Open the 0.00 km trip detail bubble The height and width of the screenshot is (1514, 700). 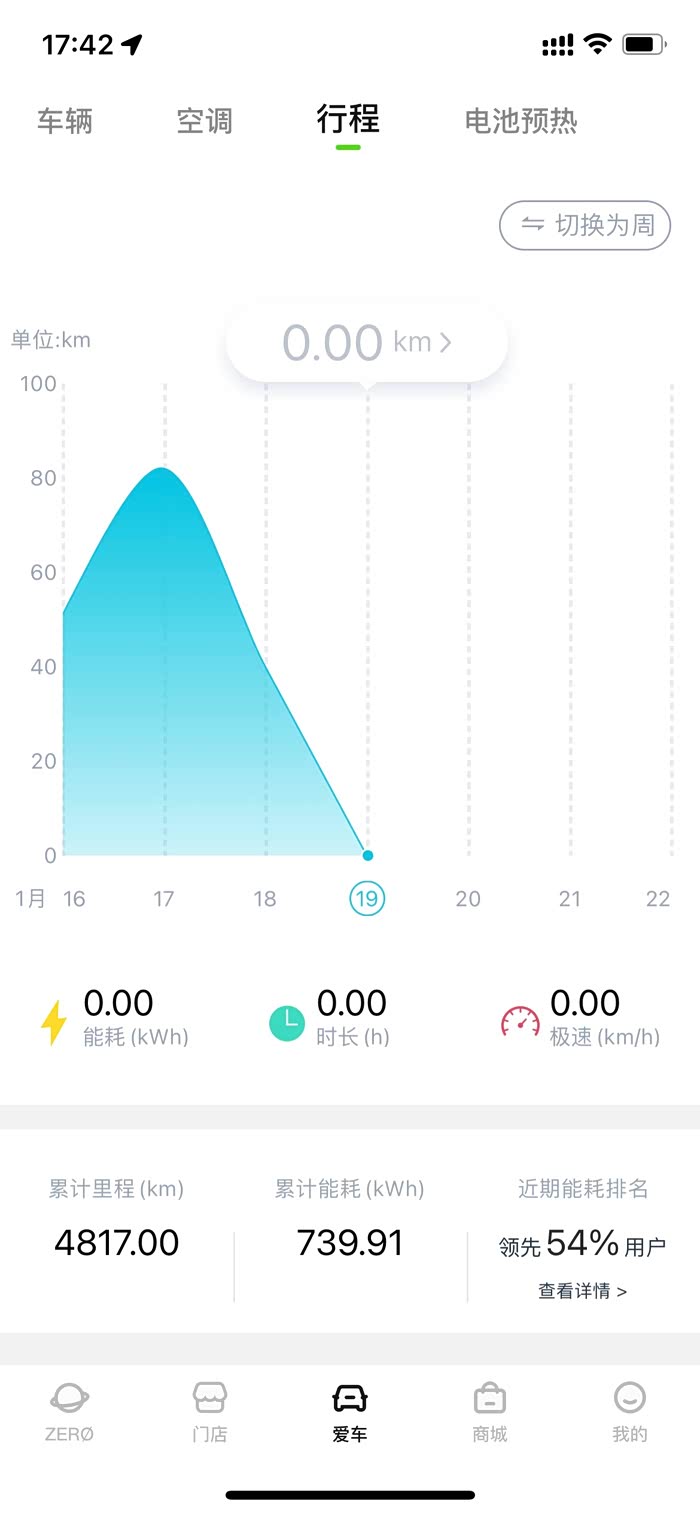tap(367, 343)
